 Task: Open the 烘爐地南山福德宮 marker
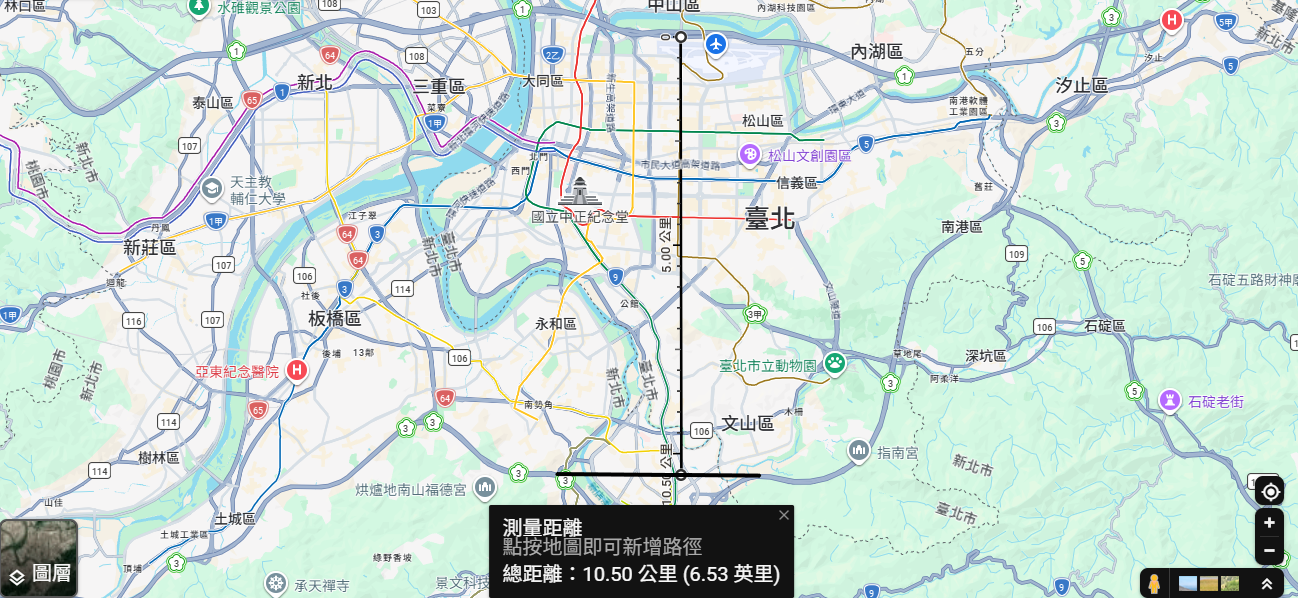coord(485,488)
